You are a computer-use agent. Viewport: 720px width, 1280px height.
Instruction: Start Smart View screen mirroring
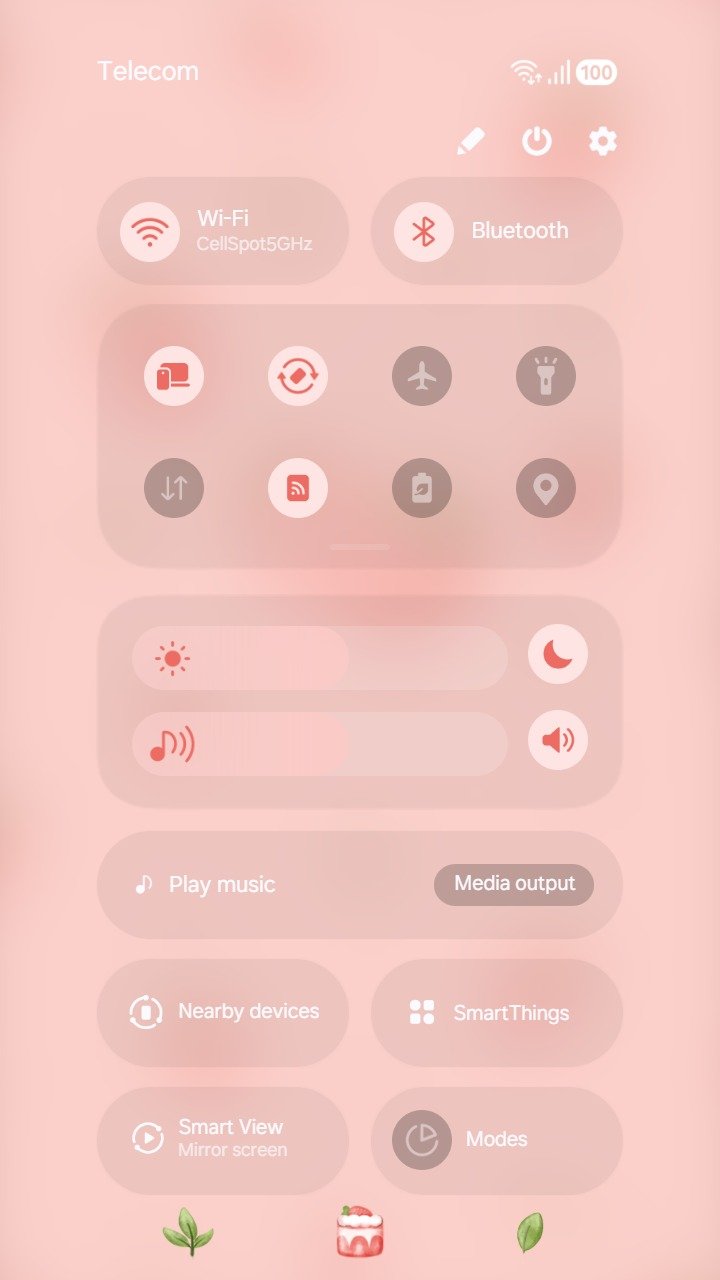[x=223, y=1139]
